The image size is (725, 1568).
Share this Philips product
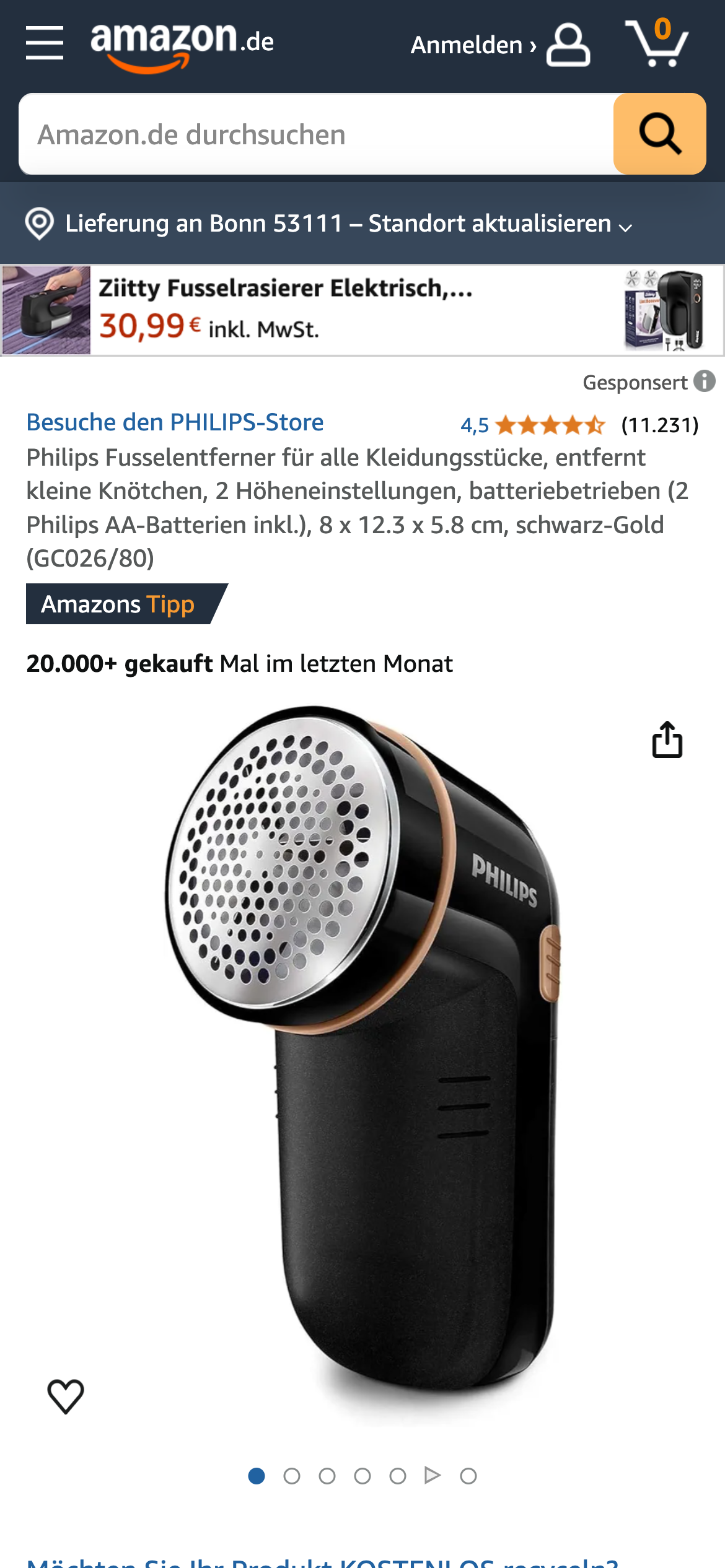pyautogui.click(x=667, y=739)
